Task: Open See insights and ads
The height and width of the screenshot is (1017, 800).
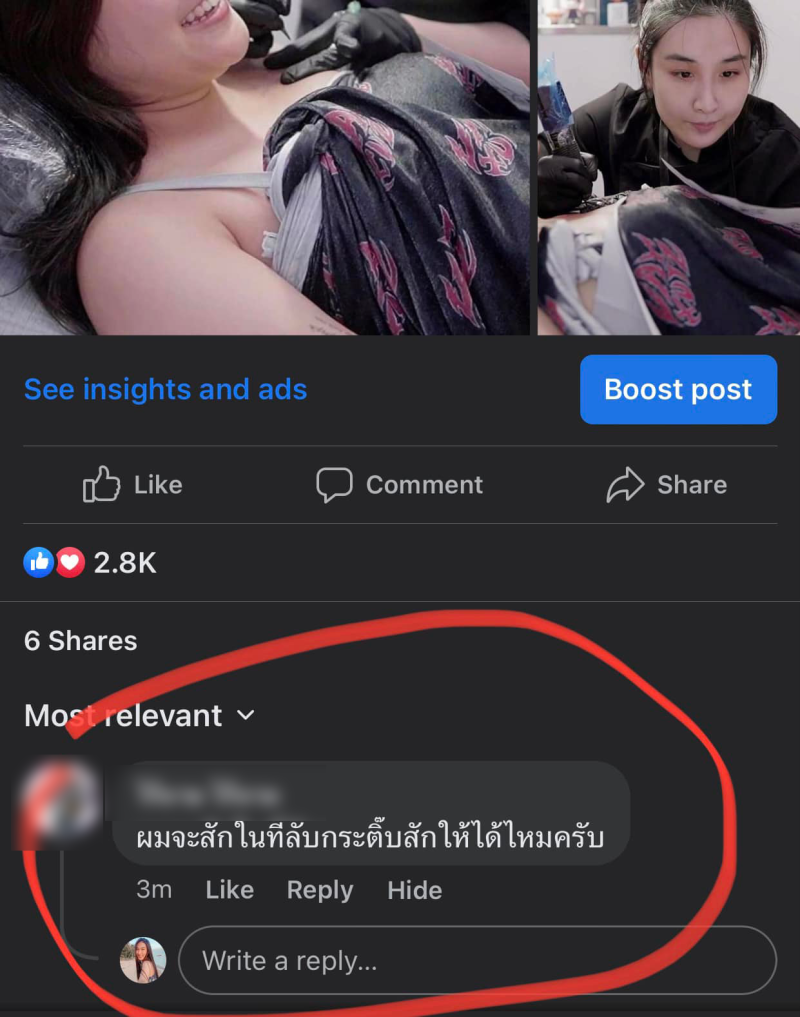Action: [165, 389]
